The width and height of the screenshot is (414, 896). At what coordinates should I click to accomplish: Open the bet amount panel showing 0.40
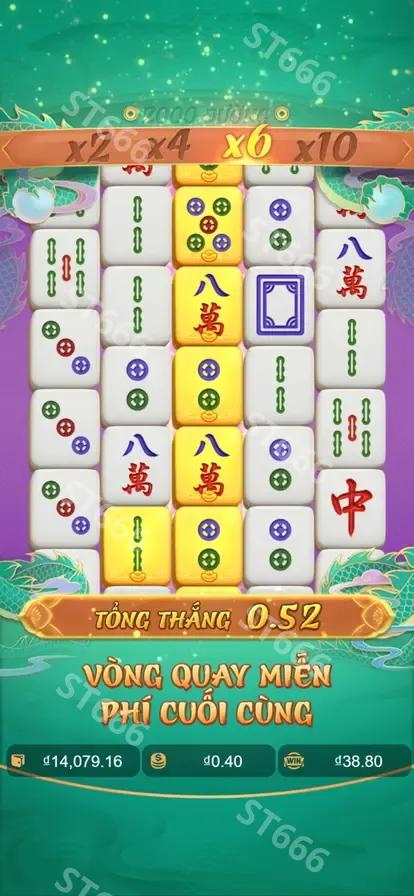coord(208,761)
